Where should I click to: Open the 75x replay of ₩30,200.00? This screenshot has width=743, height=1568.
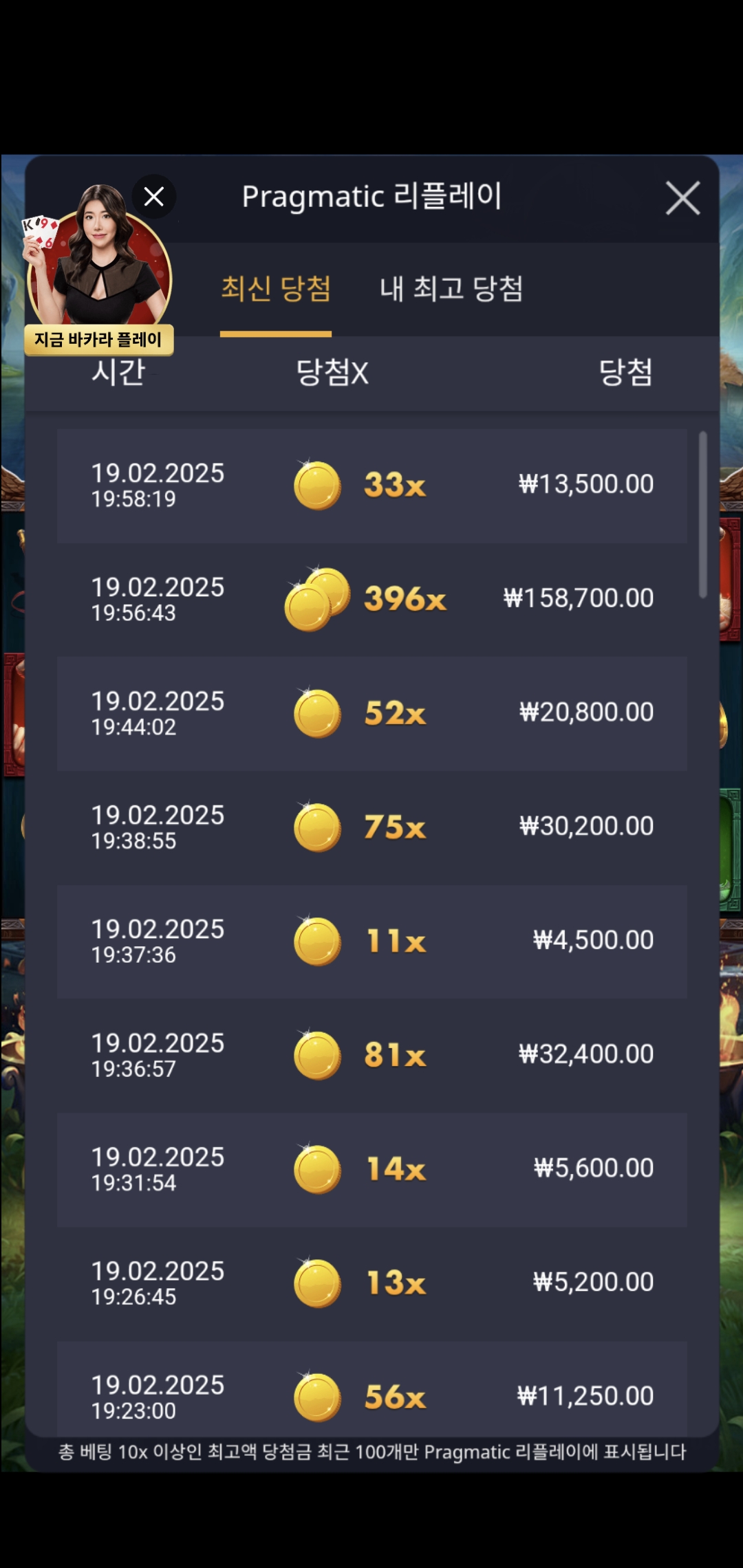point(371,827)
